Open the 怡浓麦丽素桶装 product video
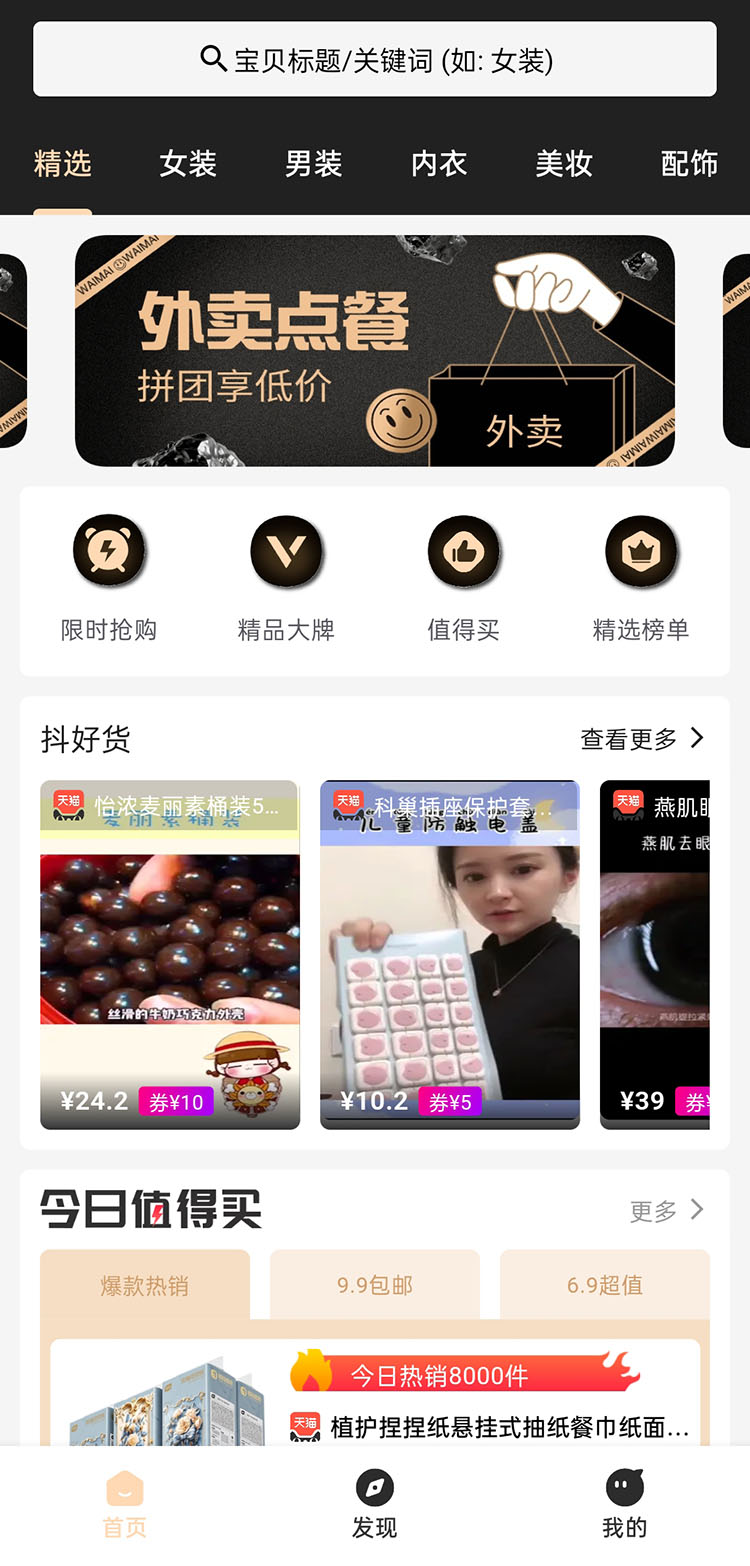Image resolution: width=750 pixels, height=1566 pixels. [x=170, y=955]
